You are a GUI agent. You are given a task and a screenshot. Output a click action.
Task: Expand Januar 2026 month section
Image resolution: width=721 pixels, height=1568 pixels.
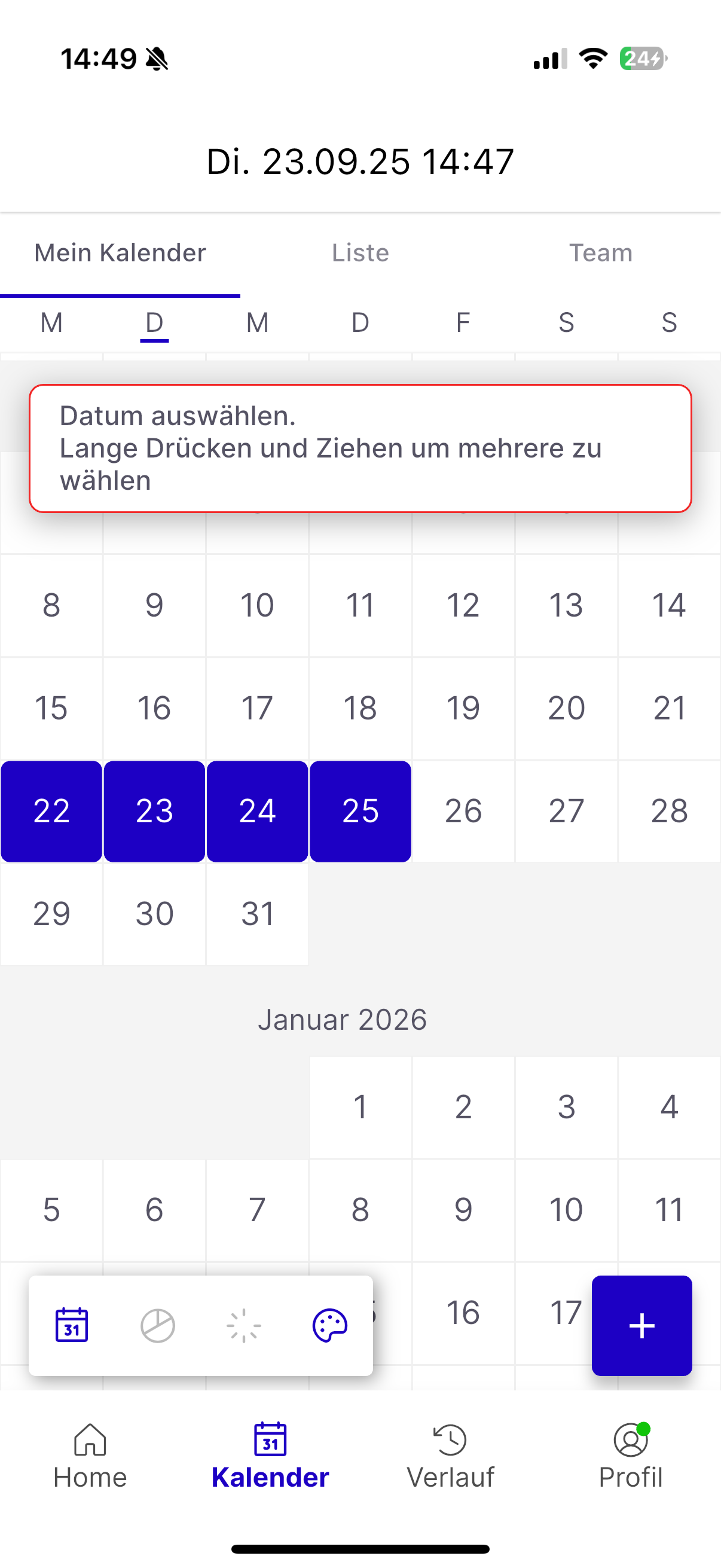(343, 1019)
